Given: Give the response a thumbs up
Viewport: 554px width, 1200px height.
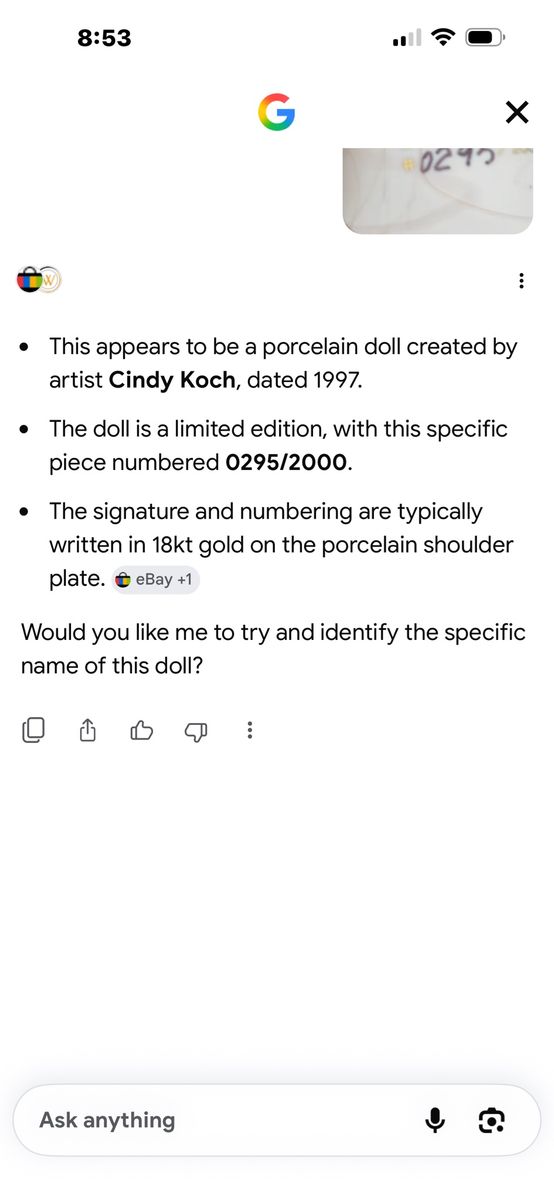Looking at the screenshot, I should click(x=142, y=731).
